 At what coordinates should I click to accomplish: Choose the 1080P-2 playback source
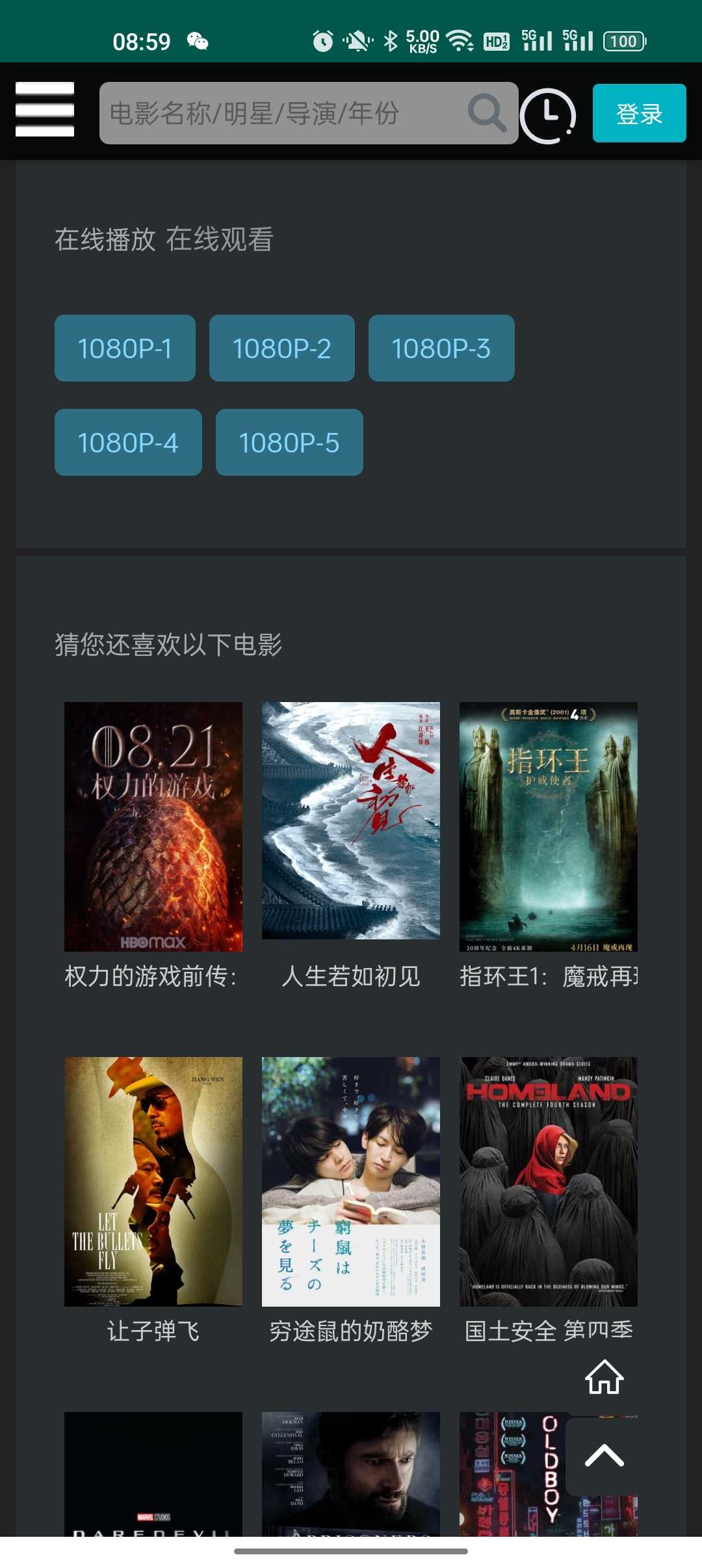[x=281, y=348]
